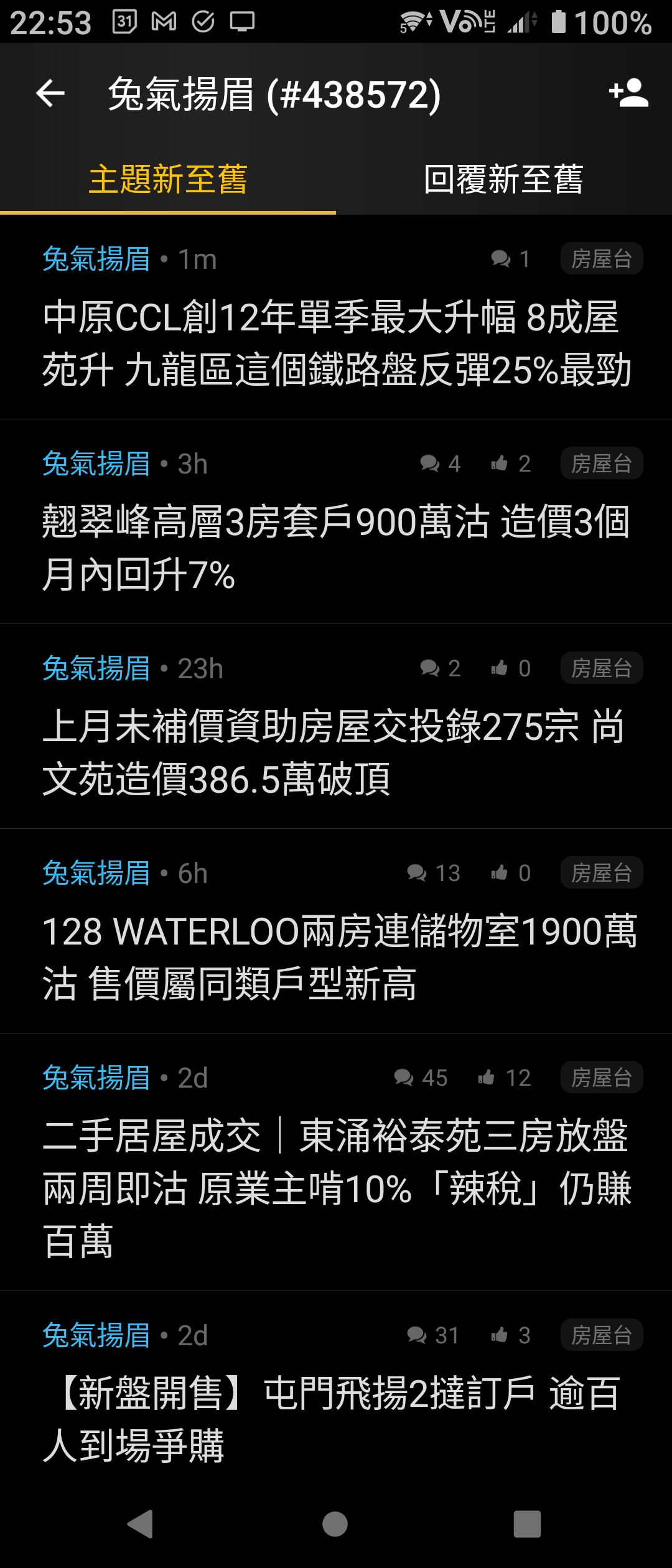This screenshot has width=672, height=1568.
Task: Tap the 房屋台 category tag on the first thread
Action: pyautogui.click(x=601, y=259)
